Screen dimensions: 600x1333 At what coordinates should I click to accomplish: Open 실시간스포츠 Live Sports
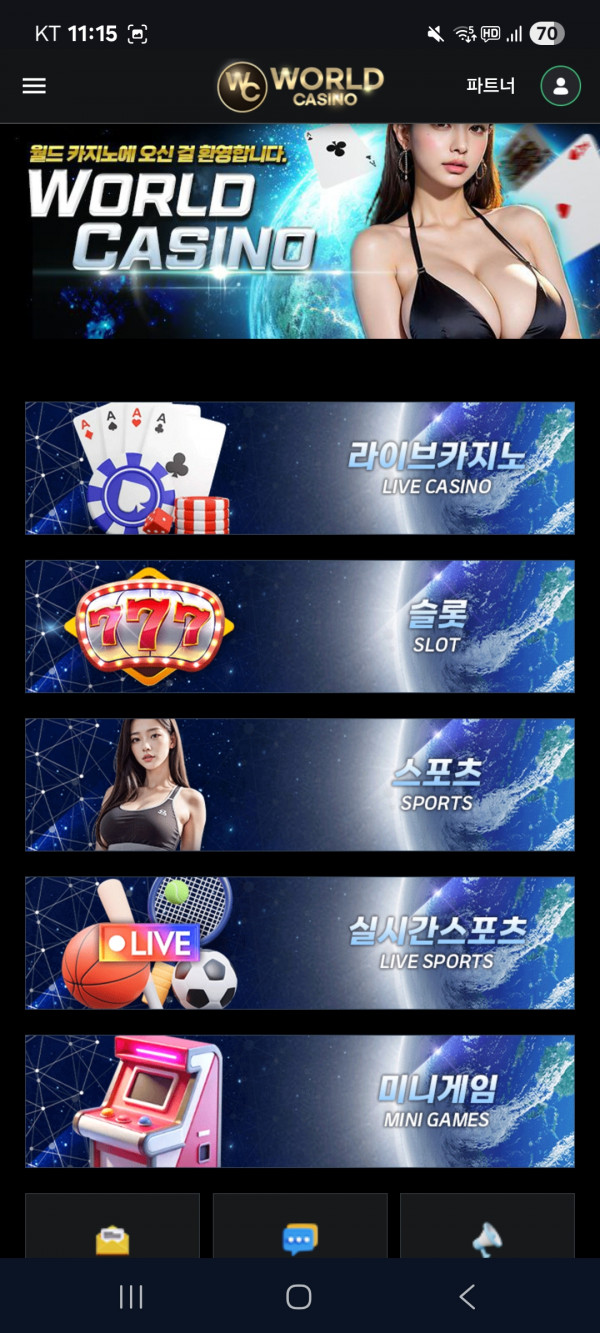(x=300, y=943)
